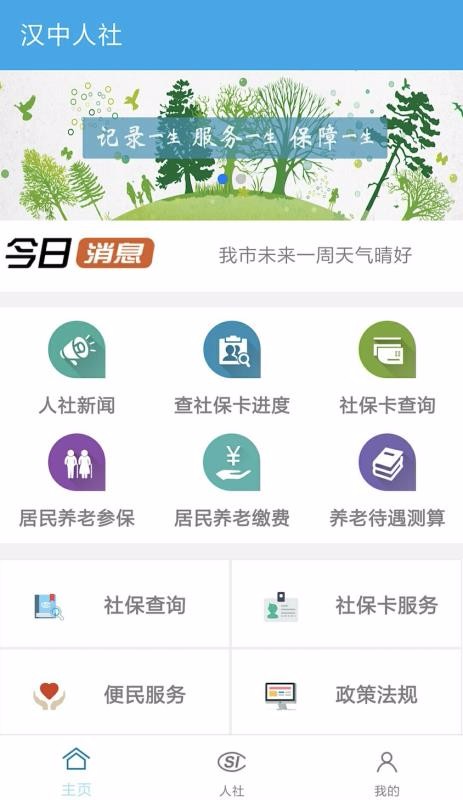Check 查社保卡进度 card progress

click(232, 368)
